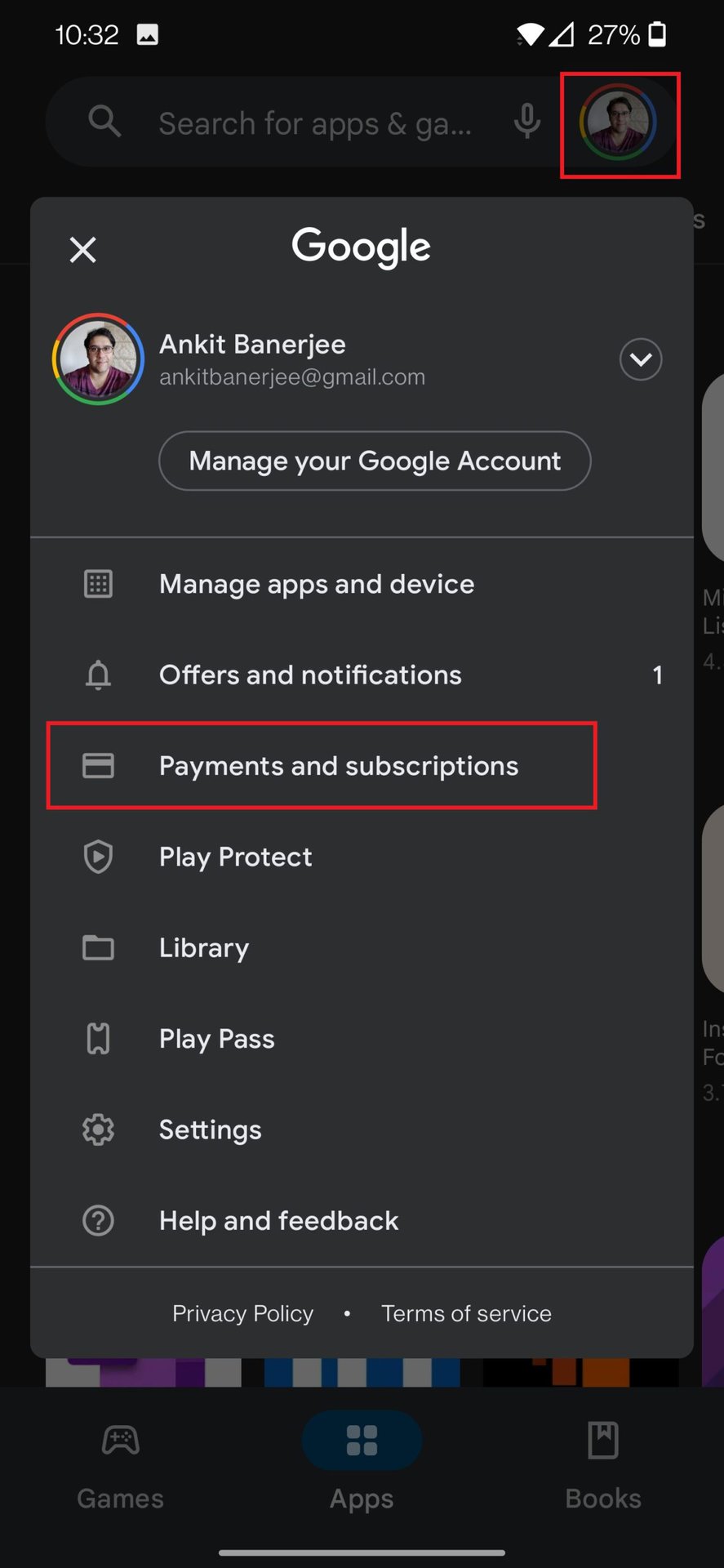View the Privacy Policy
Image resolution: width=724 pixels, height=1568 pixels.
tap(242, 1314)
